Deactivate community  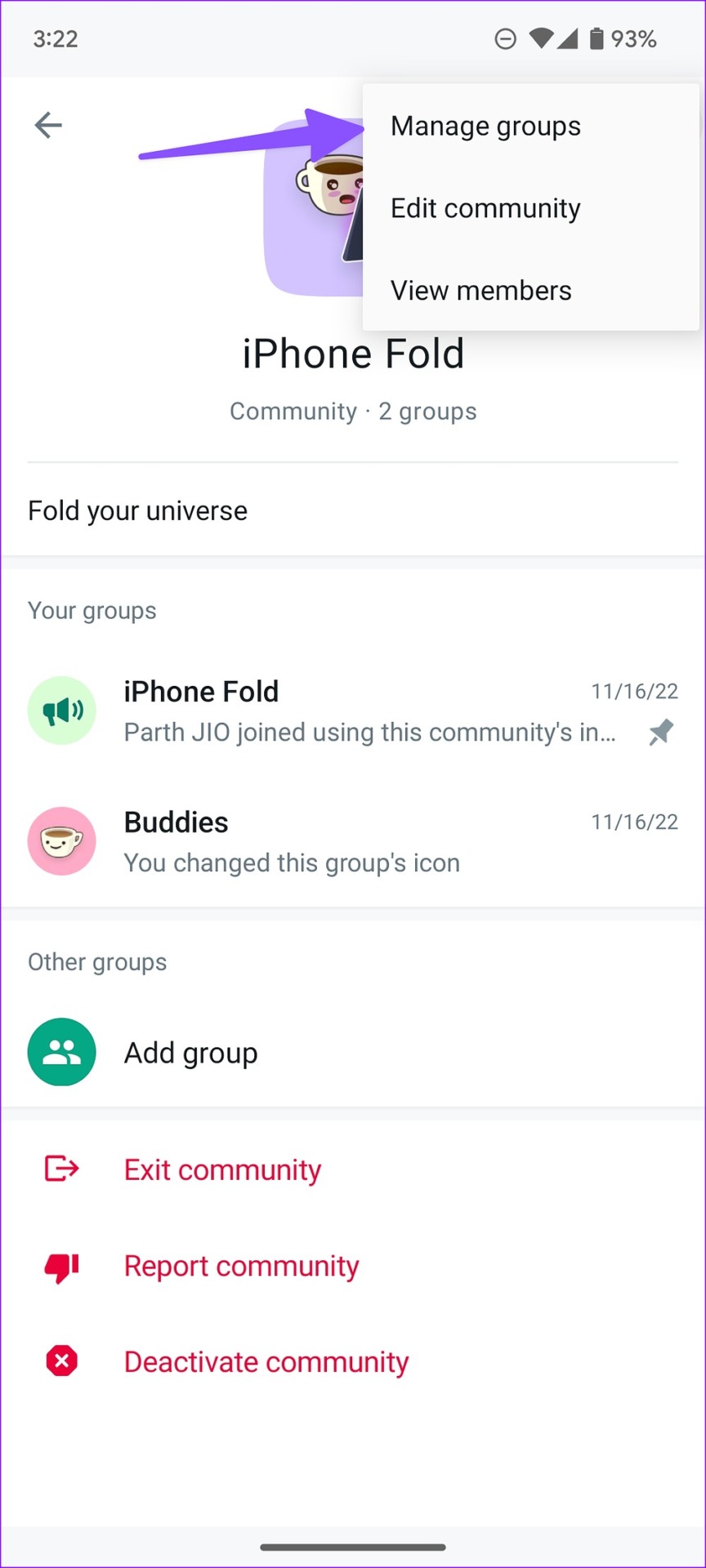click(x=266, y=1361)
